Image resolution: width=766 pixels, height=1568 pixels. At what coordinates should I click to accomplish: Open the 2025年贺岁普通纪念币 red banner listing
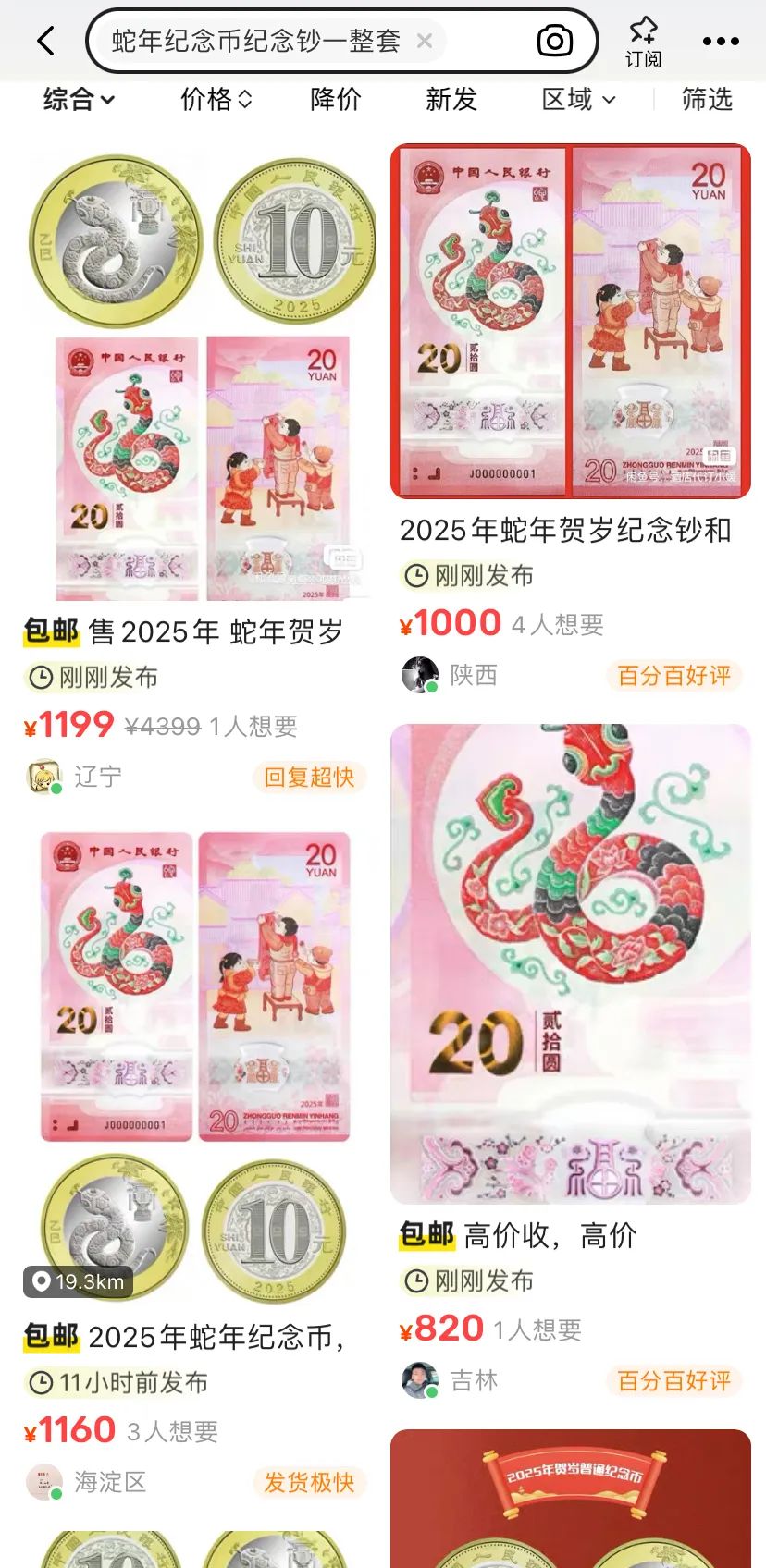click(571, 1498)
